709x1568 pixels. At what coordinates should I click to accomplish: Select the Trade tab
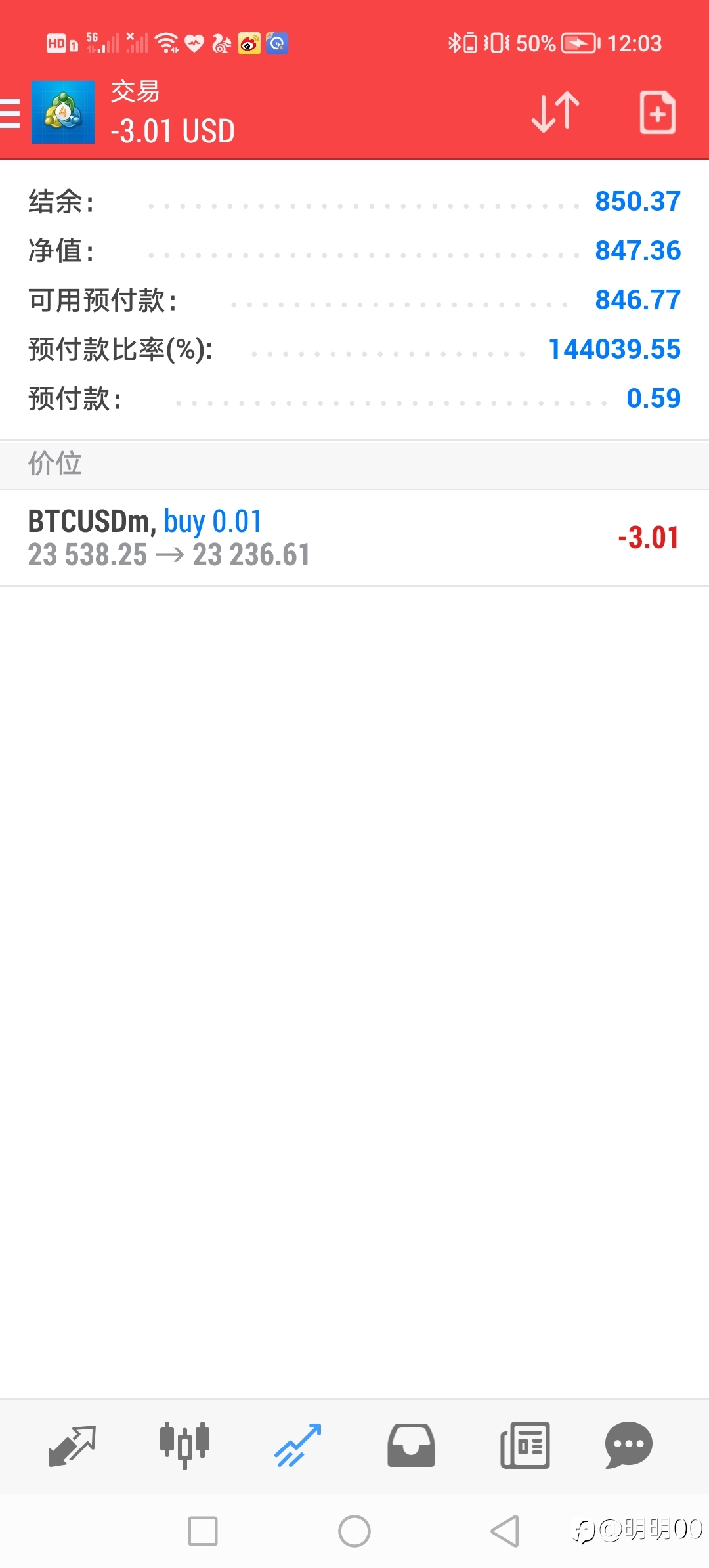coord(297,1445)
